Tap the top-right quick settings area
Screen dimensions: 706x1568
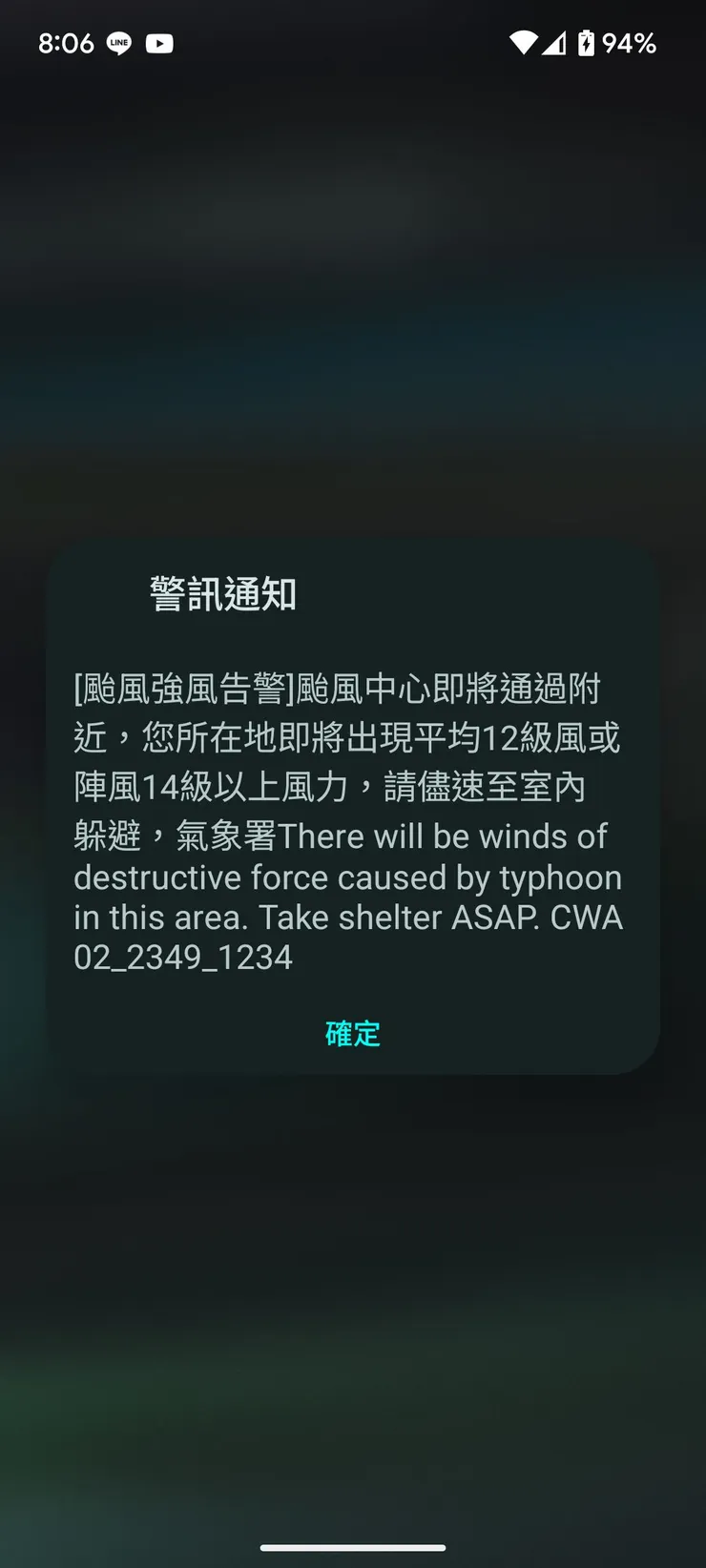tap(668, 44)
